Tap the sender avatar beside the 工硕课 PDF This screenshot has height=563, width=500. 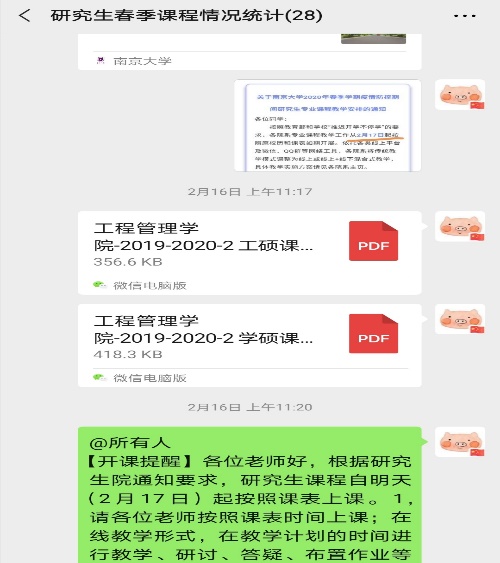[x=460, y=226]
